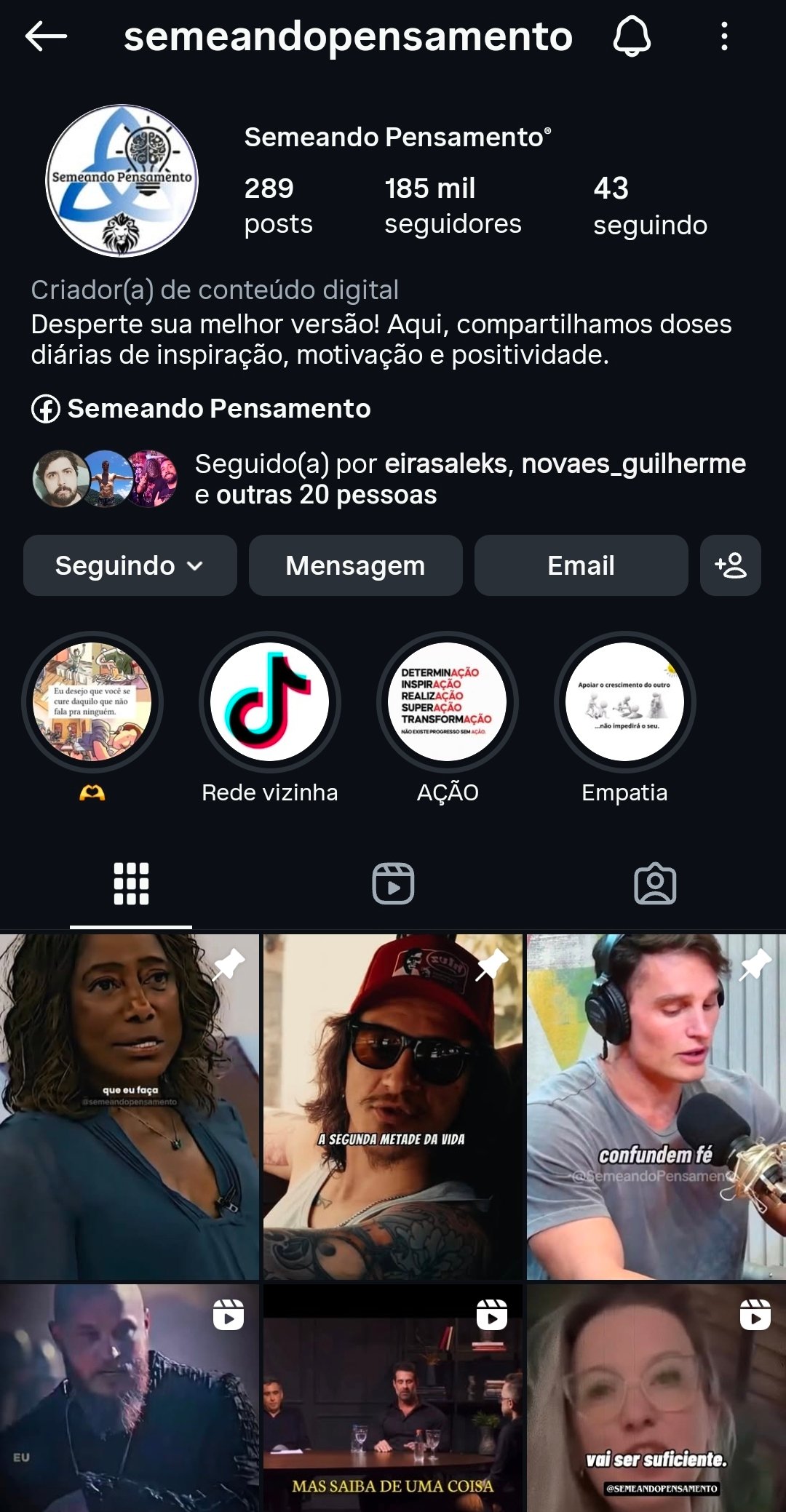Expand the Seguindo dropdown button
The height and width of the screenshot is (1512, 786).
coord(130,565)
